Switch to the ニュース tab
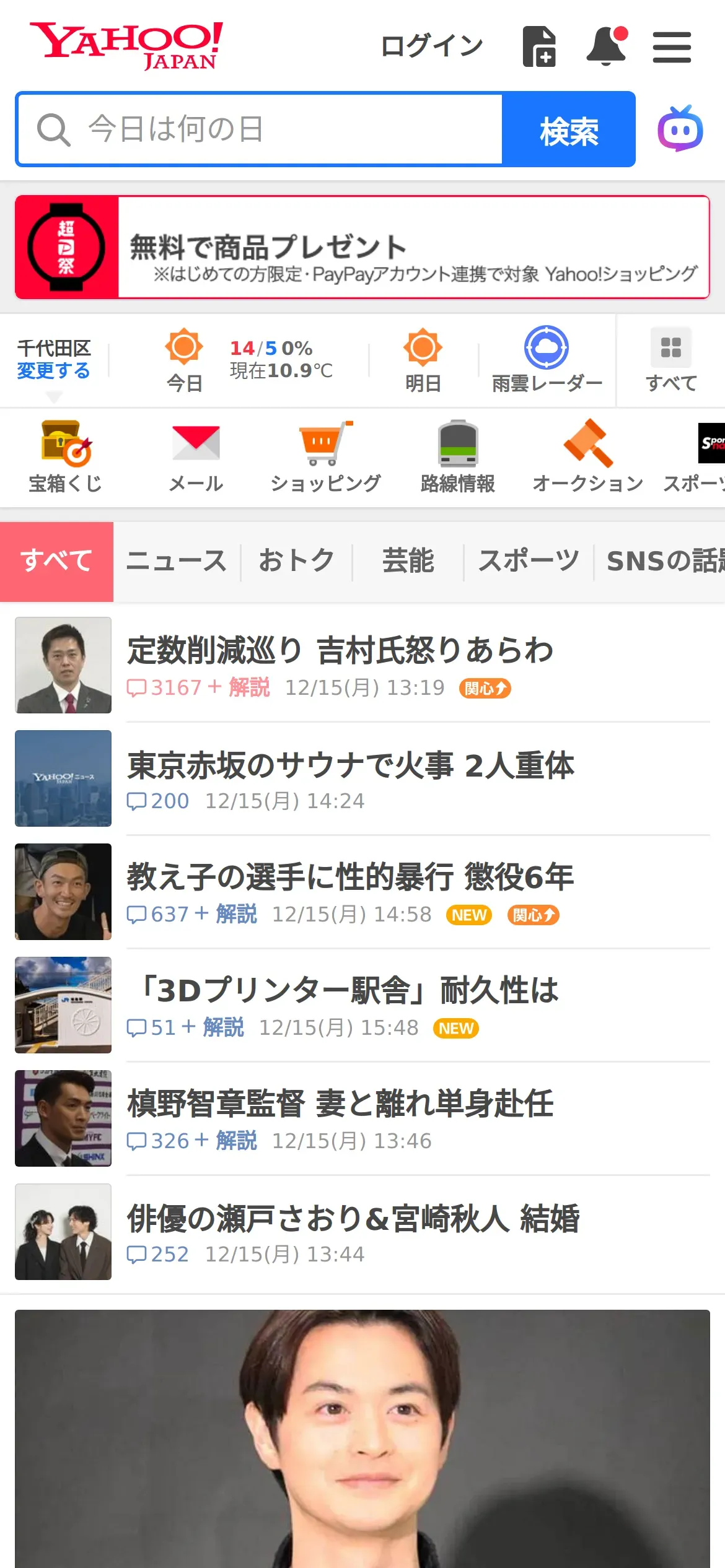 click(x=177, y=561)
